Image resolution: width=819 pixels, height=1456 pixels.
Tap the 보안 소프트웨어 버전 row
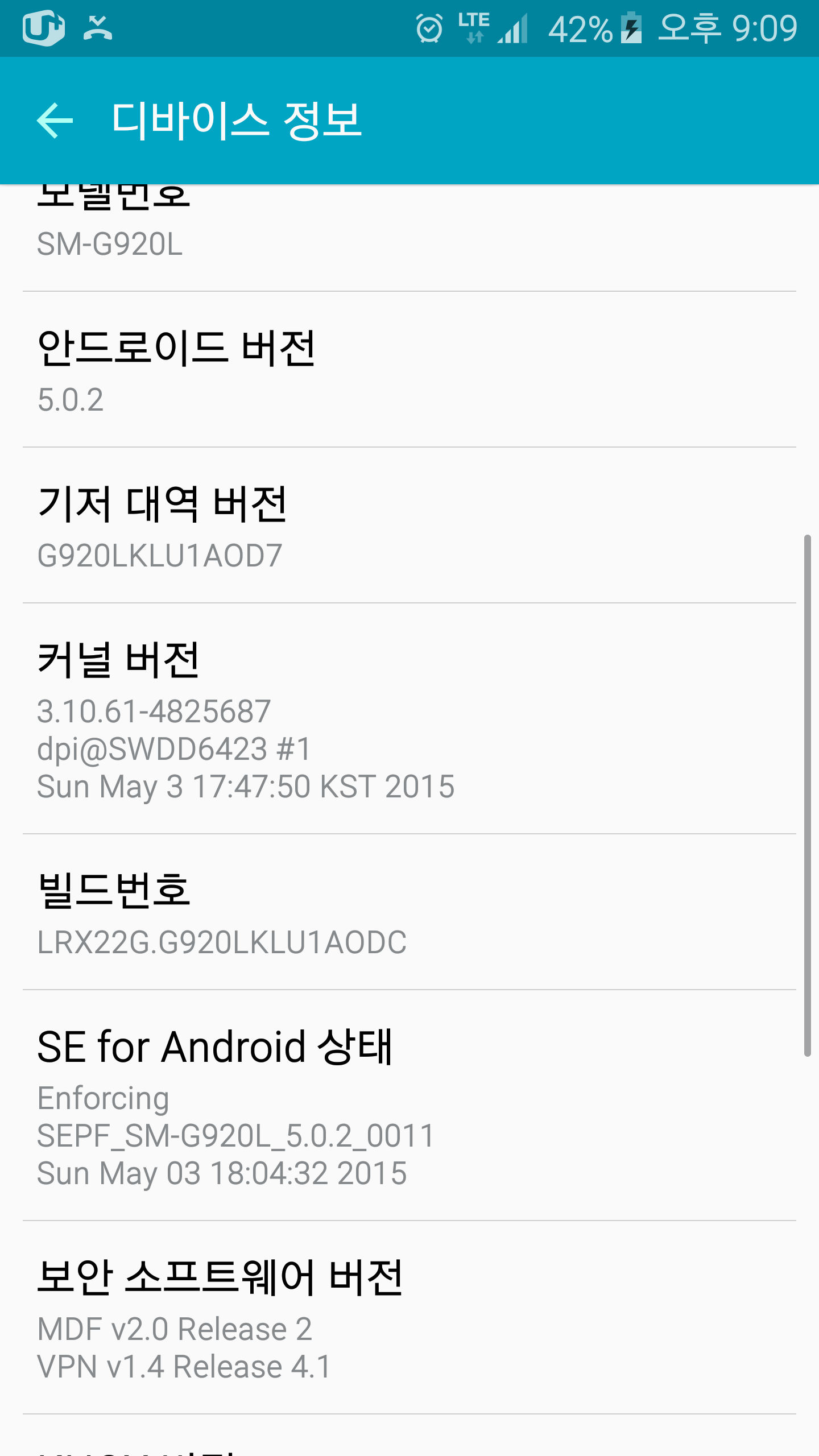[409, 1318]
